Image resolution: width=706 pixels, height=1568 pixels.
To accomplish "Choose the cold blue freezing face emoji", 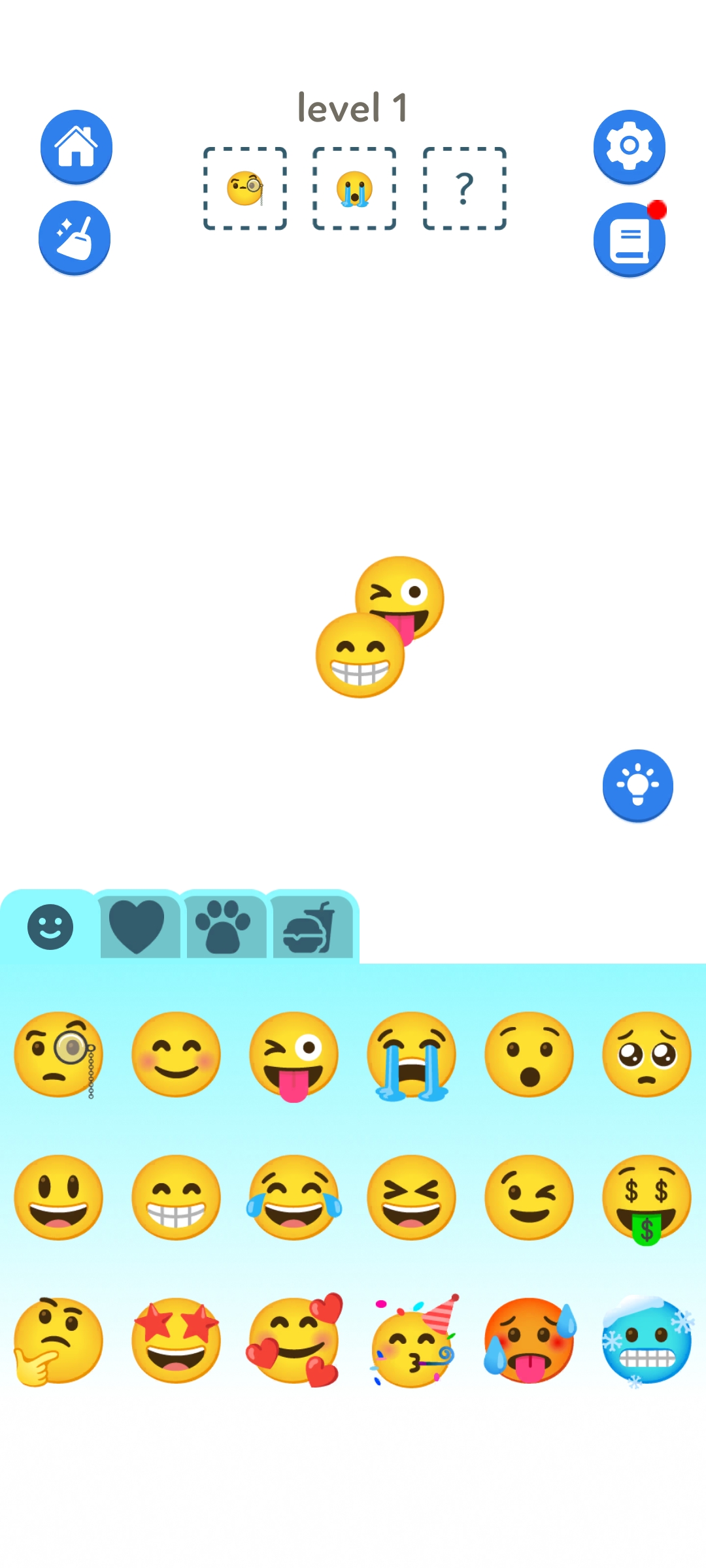I will point(647,1341).
